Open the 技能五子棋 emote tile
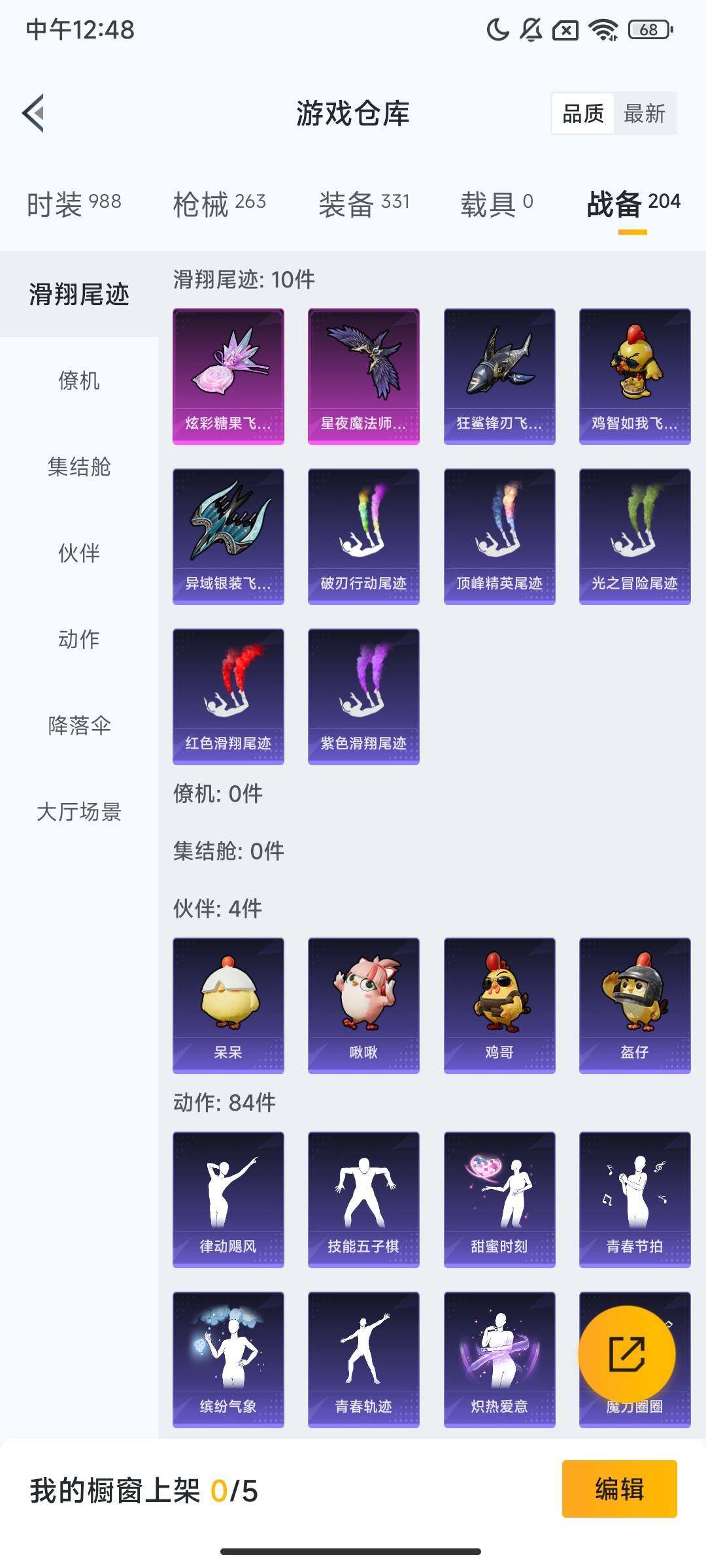The height and width of the screenshot is (1568, 706). 363,1200
